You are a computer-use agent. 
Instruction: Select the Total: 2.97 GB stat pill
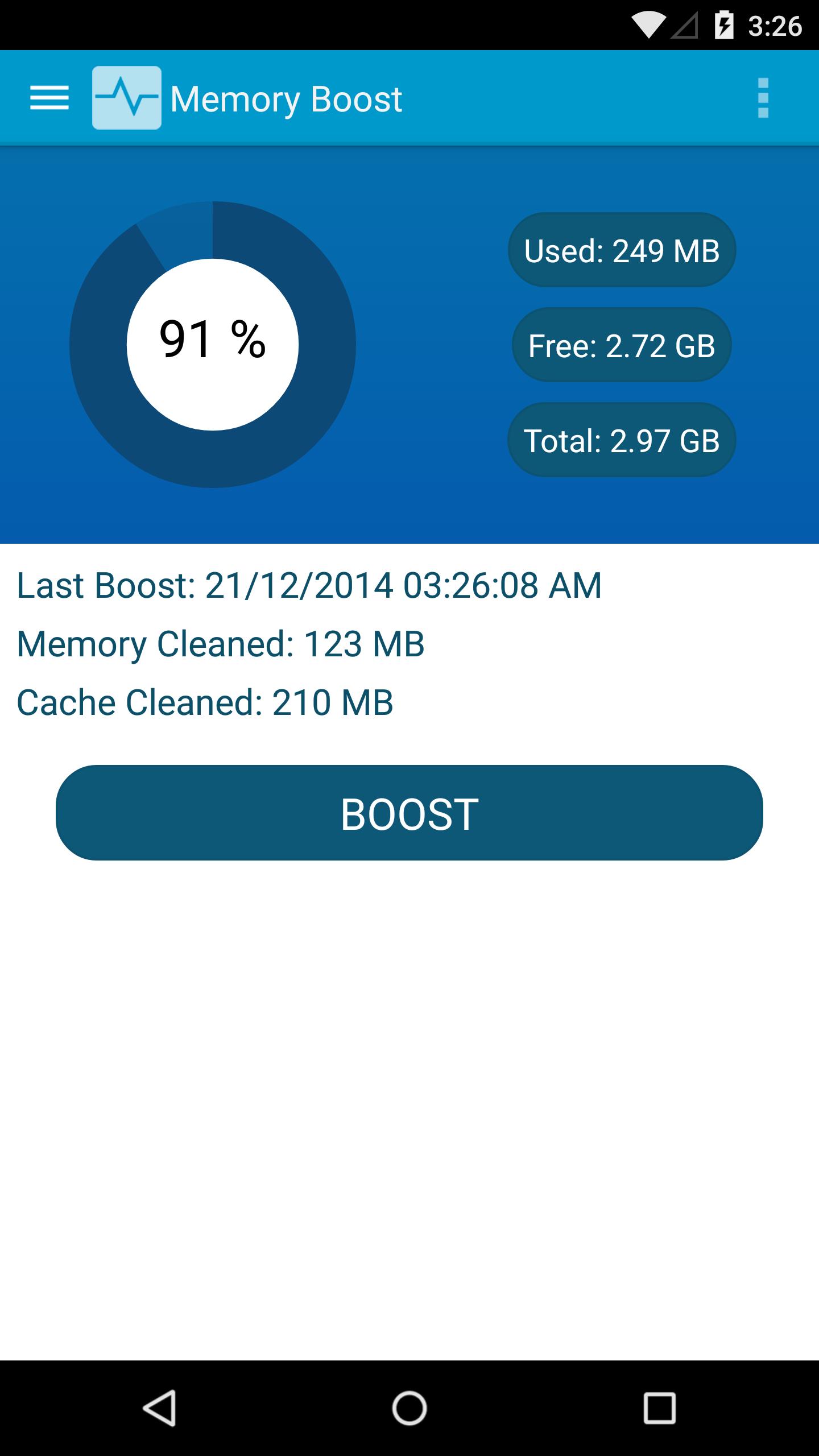(x=621, y=440)
